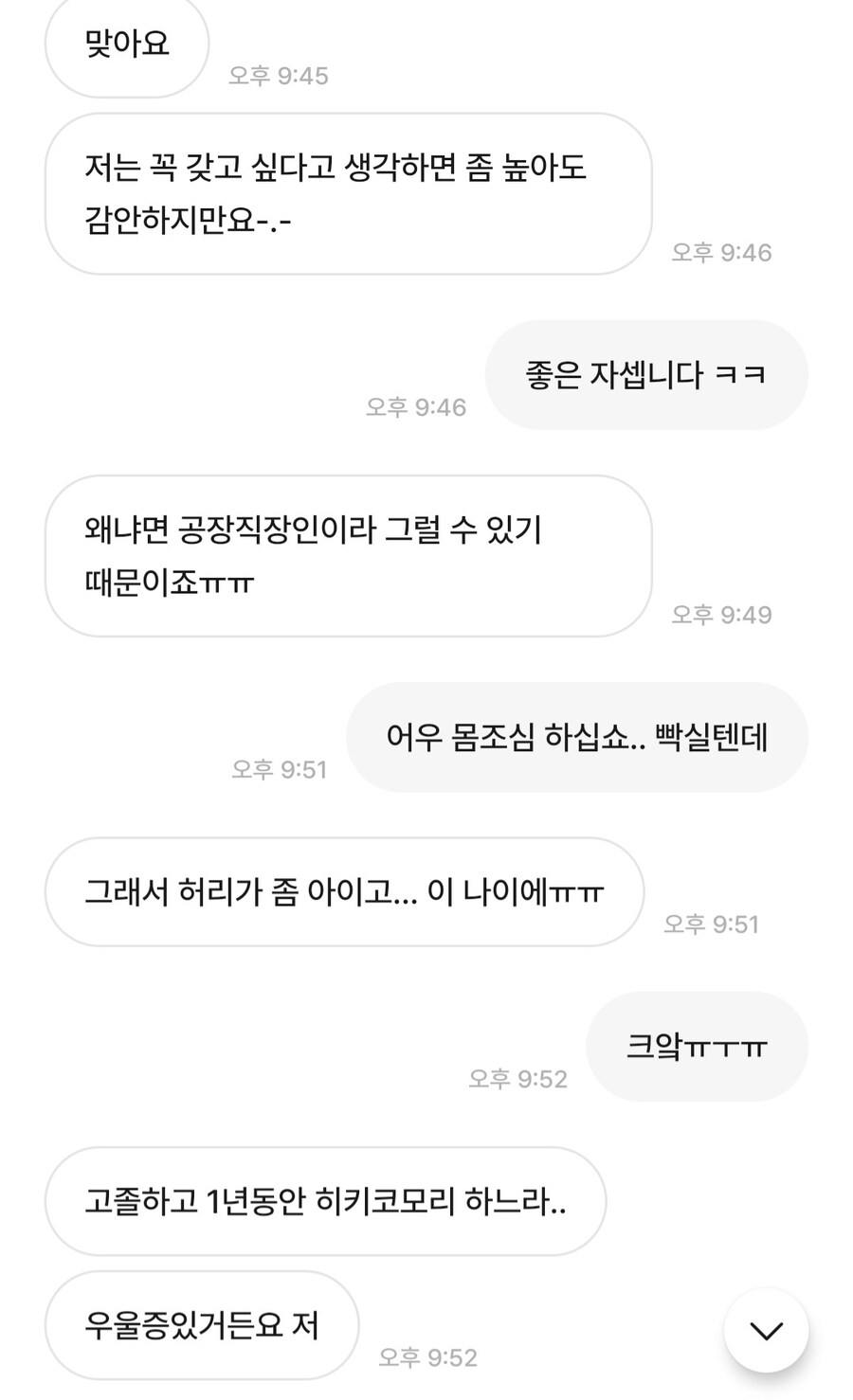
Task: Select the 오후 9:52 timestamp near 크악
Action: tap(517, 1078)
